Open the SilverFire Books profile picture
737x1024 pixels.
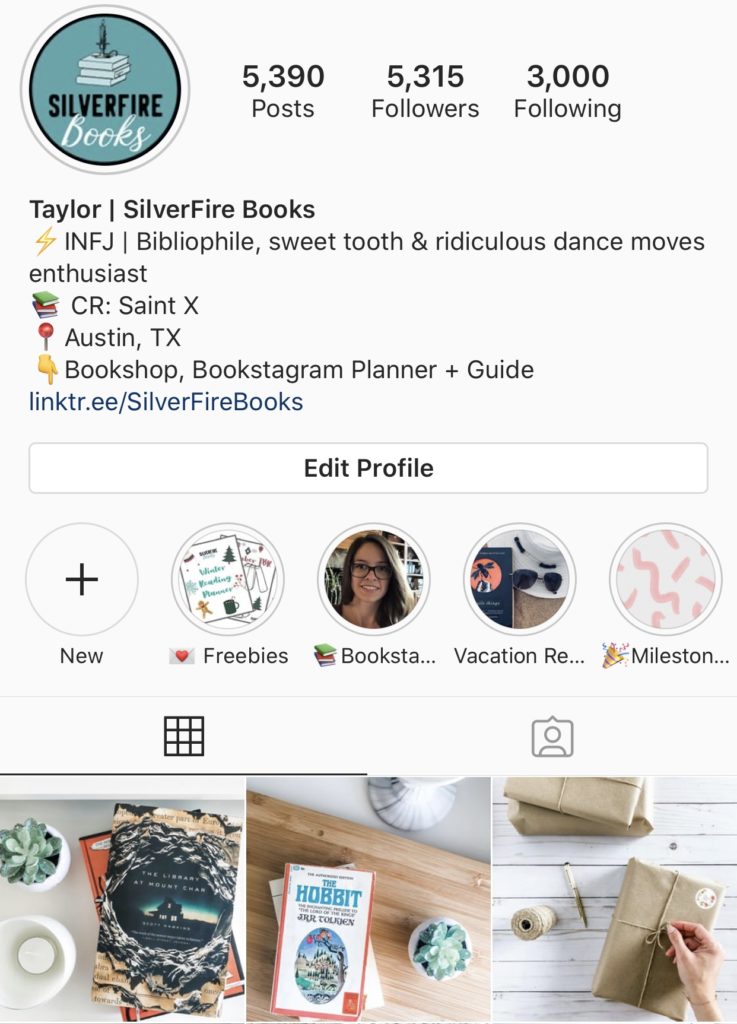[105, 90]
